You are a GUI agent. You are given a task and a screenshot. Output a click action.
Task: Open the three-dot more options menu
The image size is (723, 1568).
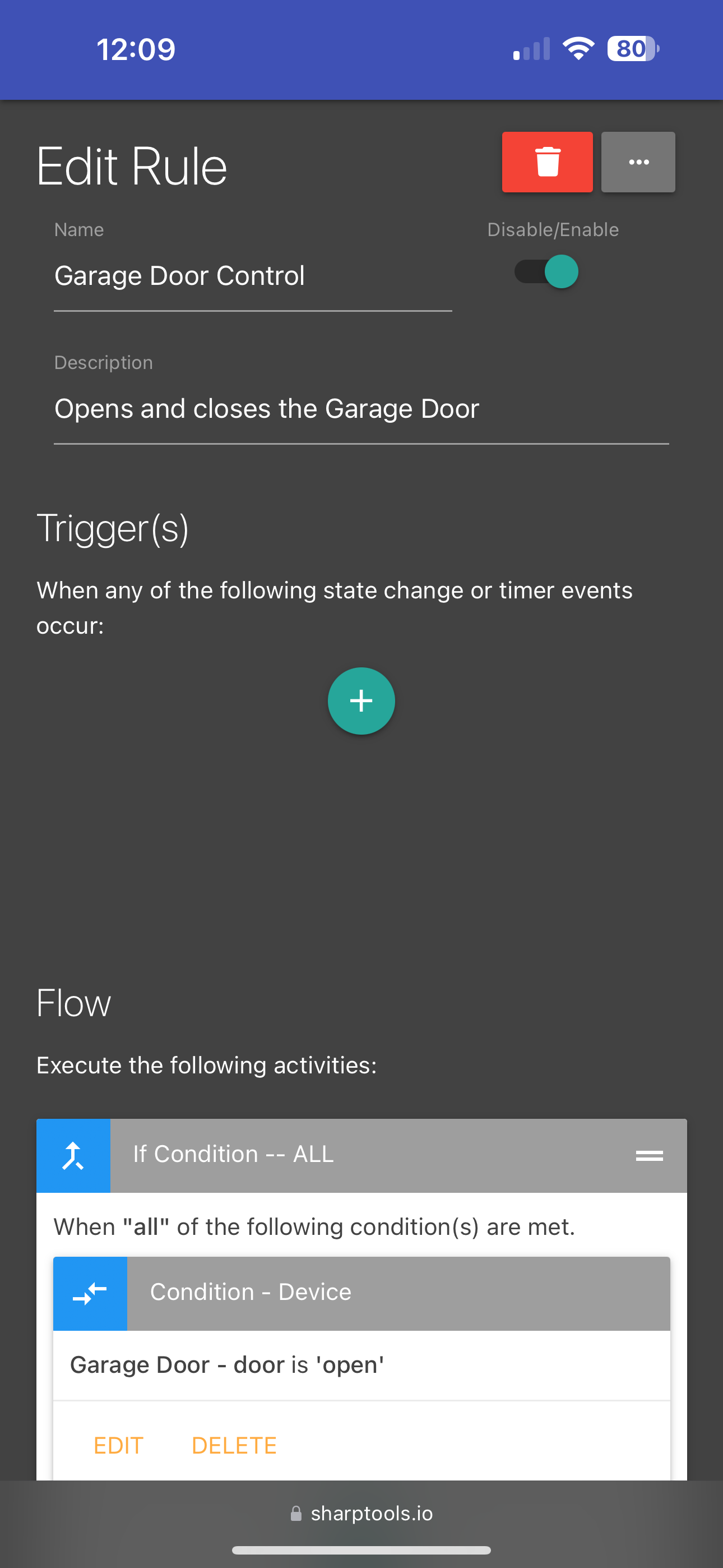(x=638, y=162)
